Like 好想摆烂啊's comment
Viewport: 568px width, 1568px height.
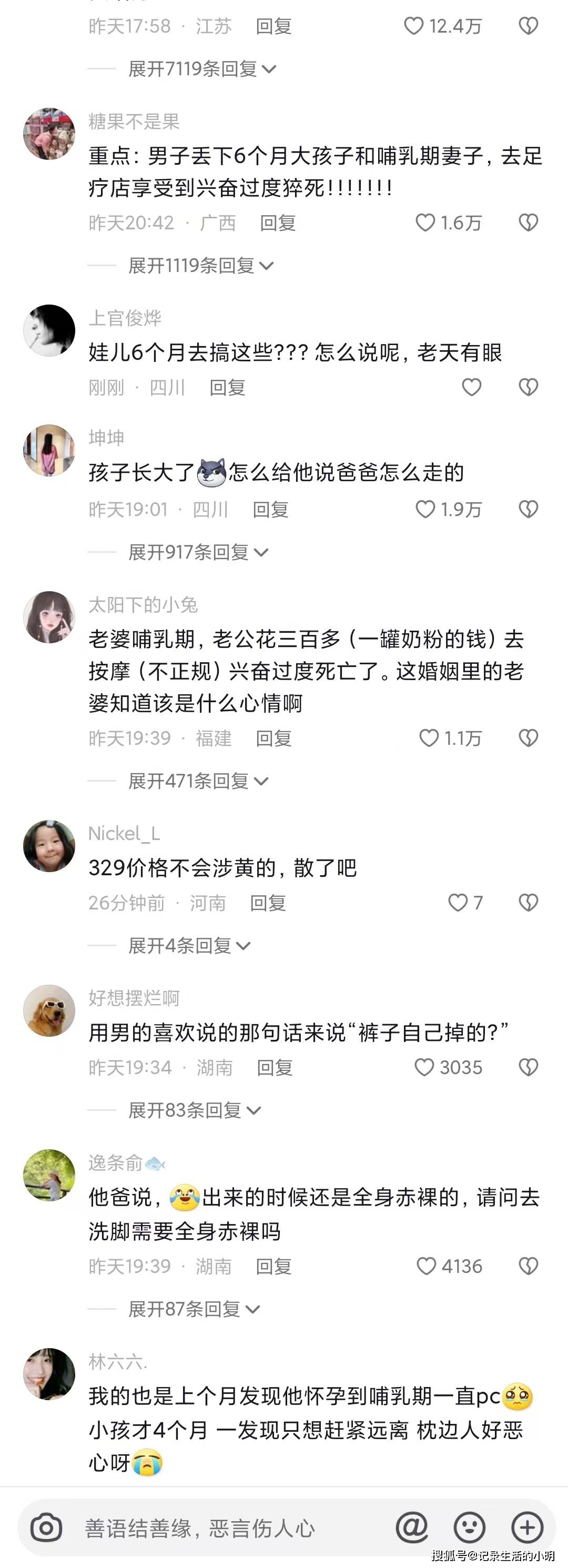pyautogui.click(x=424, y=1067)
